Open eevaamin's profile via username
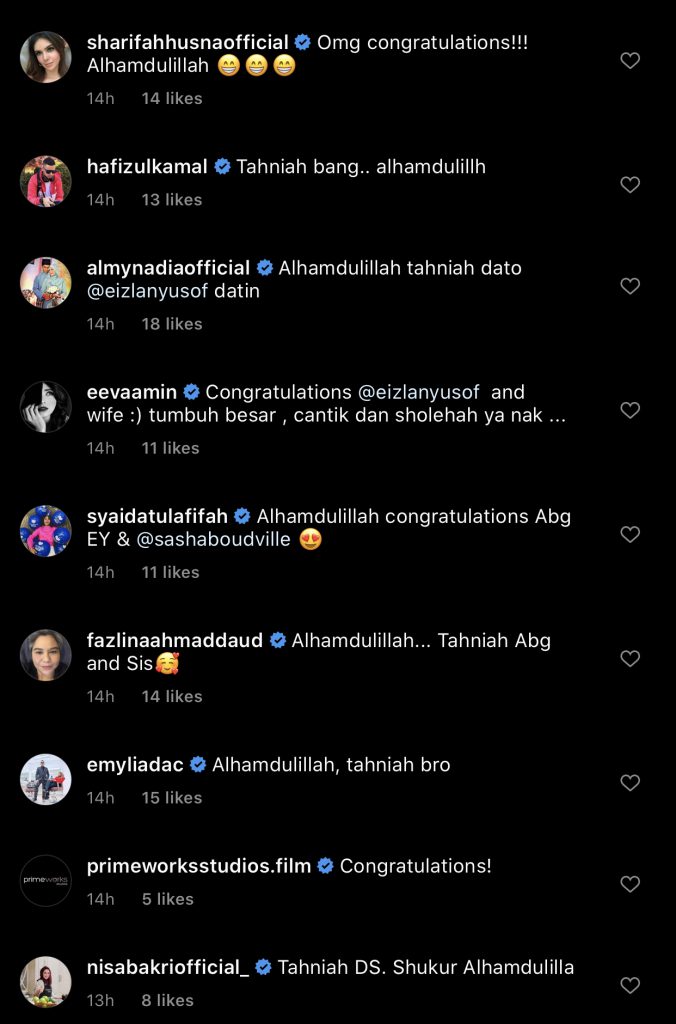This screenshot has height=1024, width=676. [x=131, y=392]
